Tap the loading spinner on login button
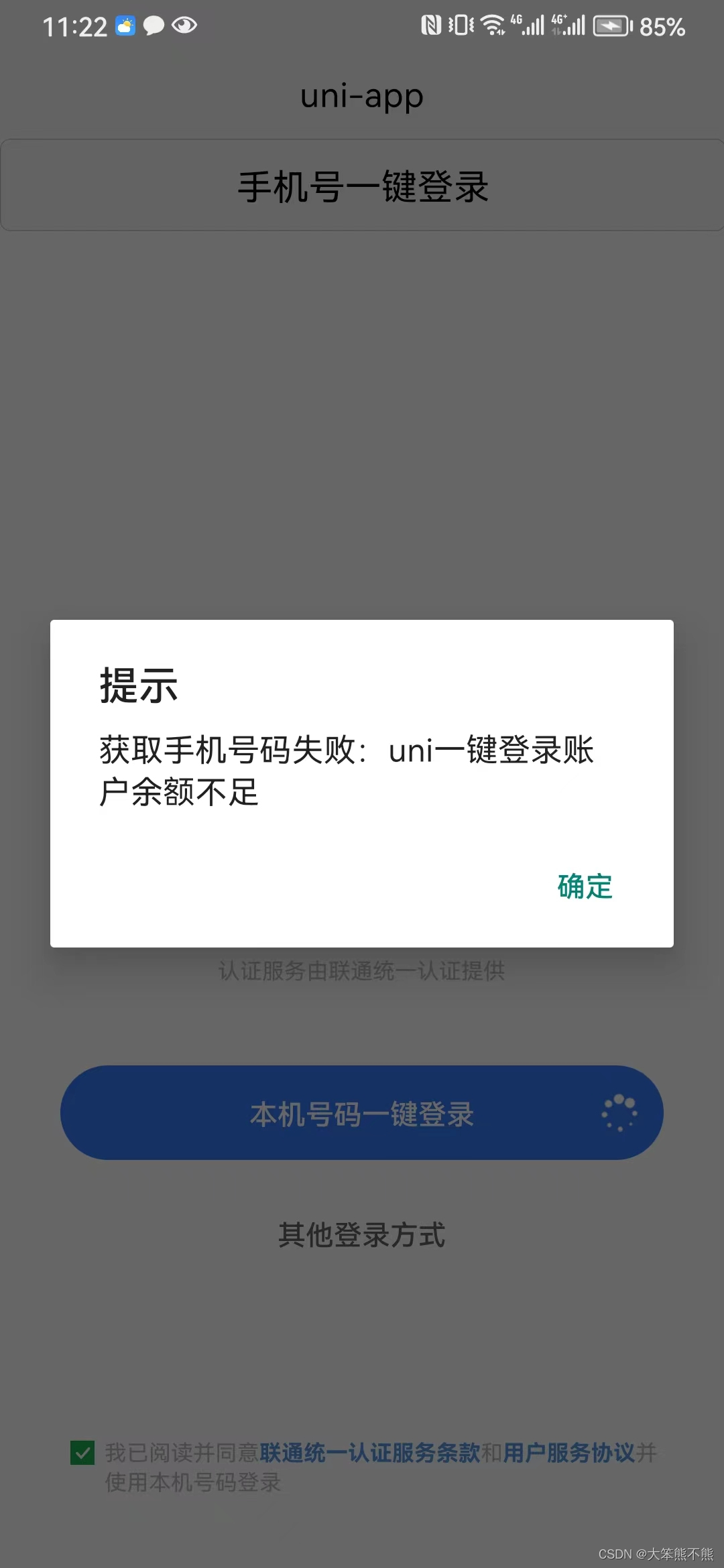724x1568 pixels. point(618,1112)
